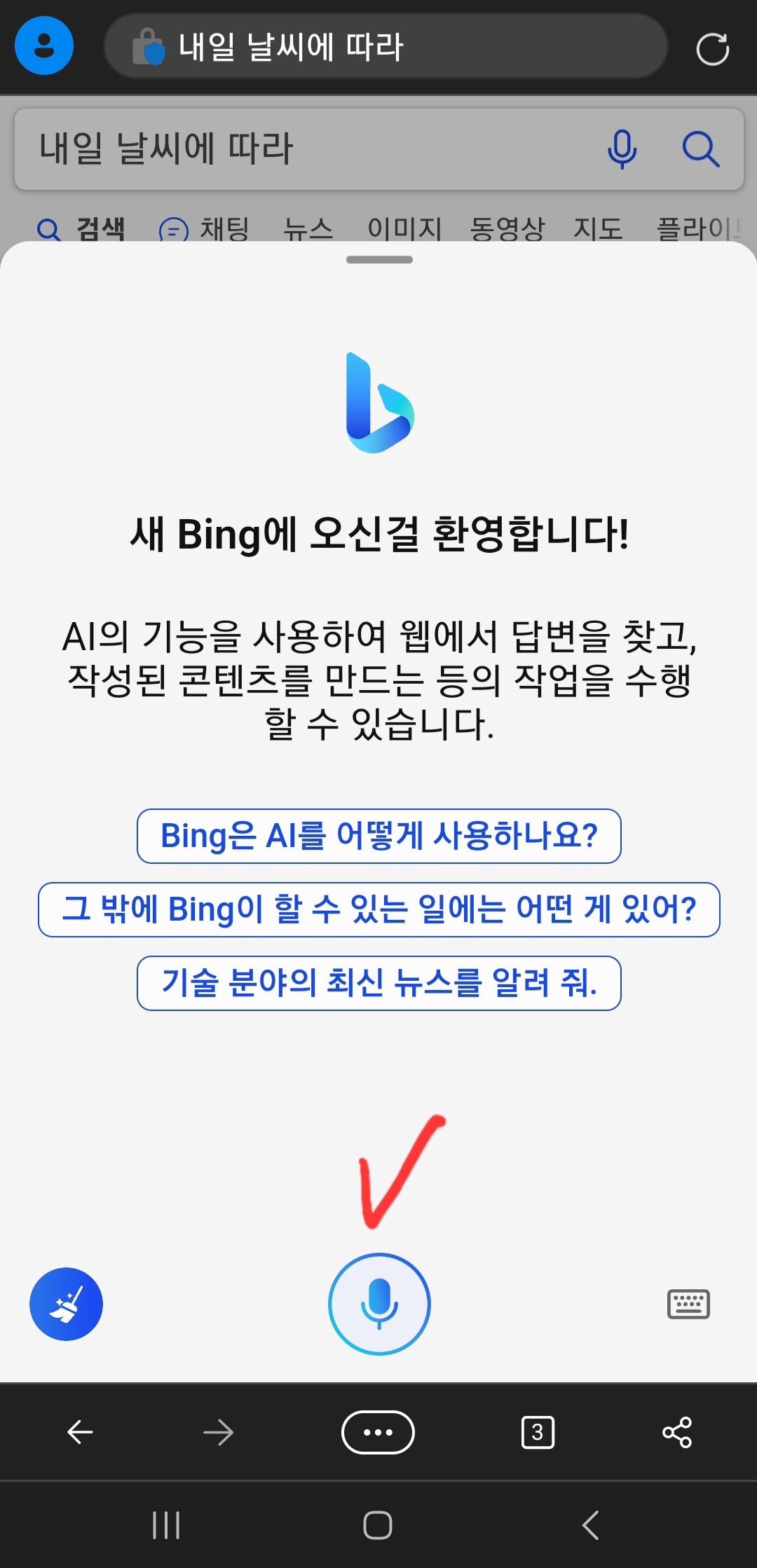This screenshot has width=757, height=1568.
Task: Open the tab switcher showing 3 tabs
Action: click(536, 1432)
